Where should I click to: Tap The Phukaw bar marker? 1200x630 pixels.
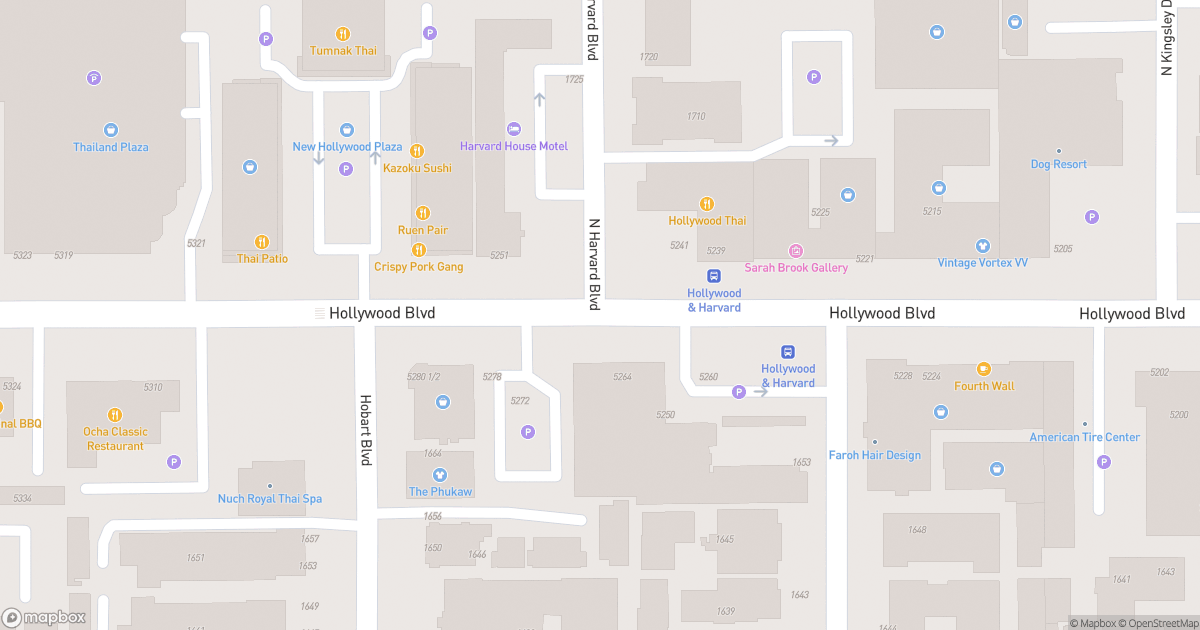440,475
